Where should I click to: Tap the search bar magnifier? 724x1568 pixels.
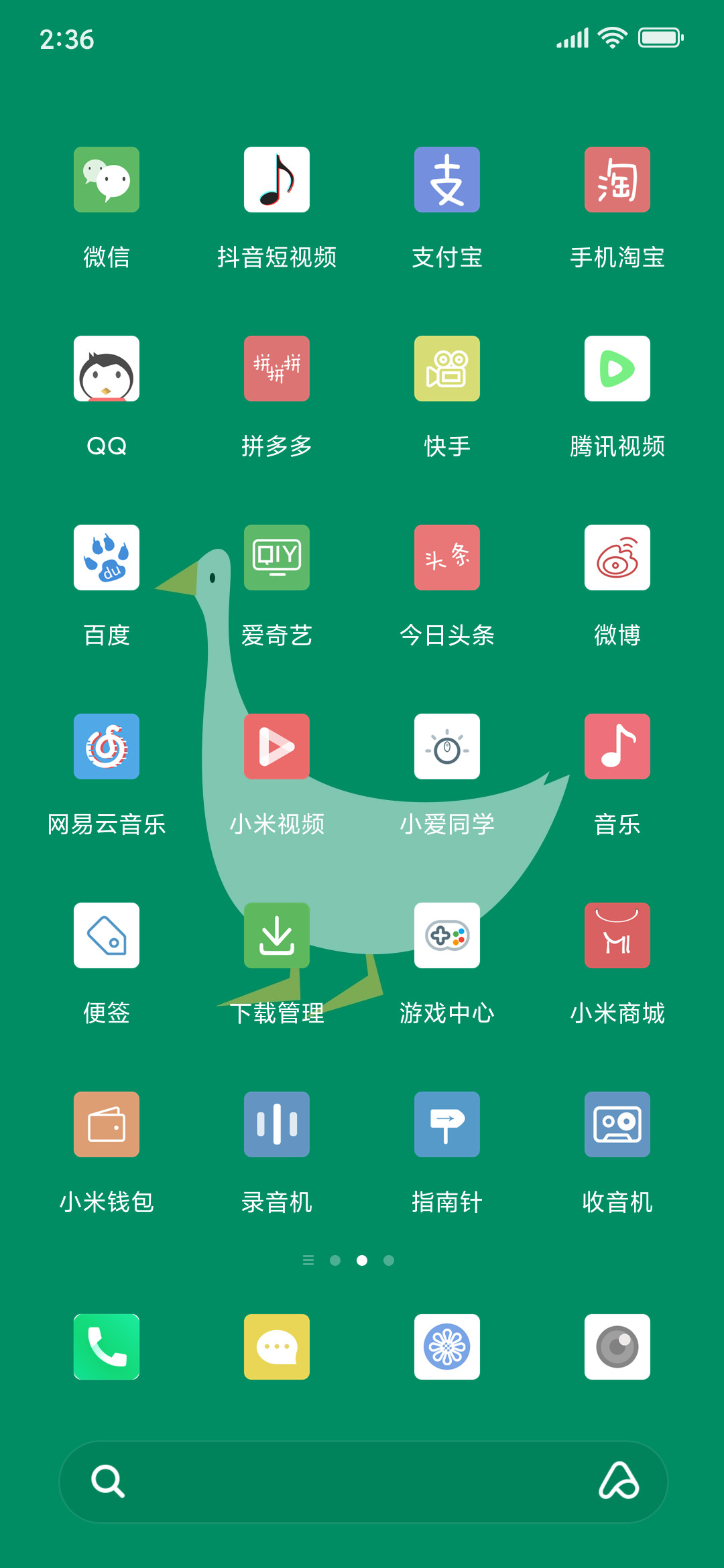(108, 1481)
